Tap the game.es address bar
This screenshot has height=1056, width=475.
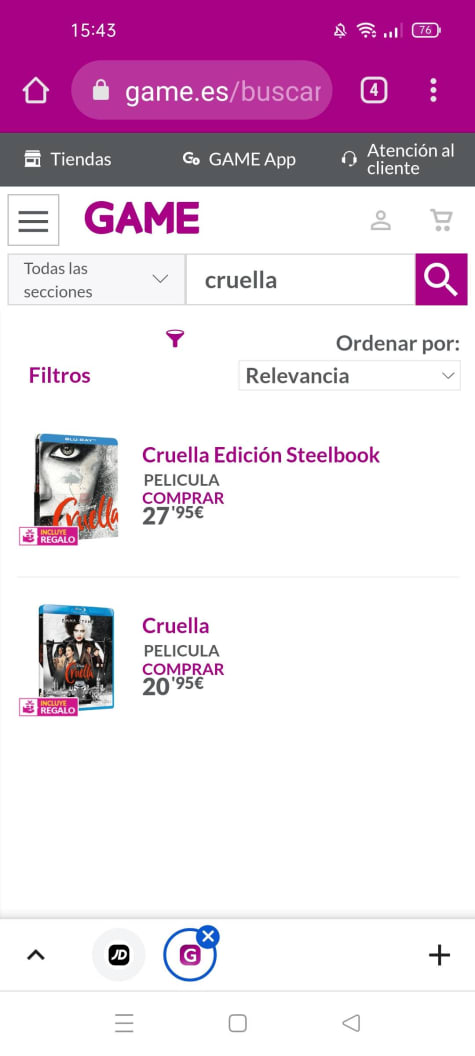(x=202, y=91)
